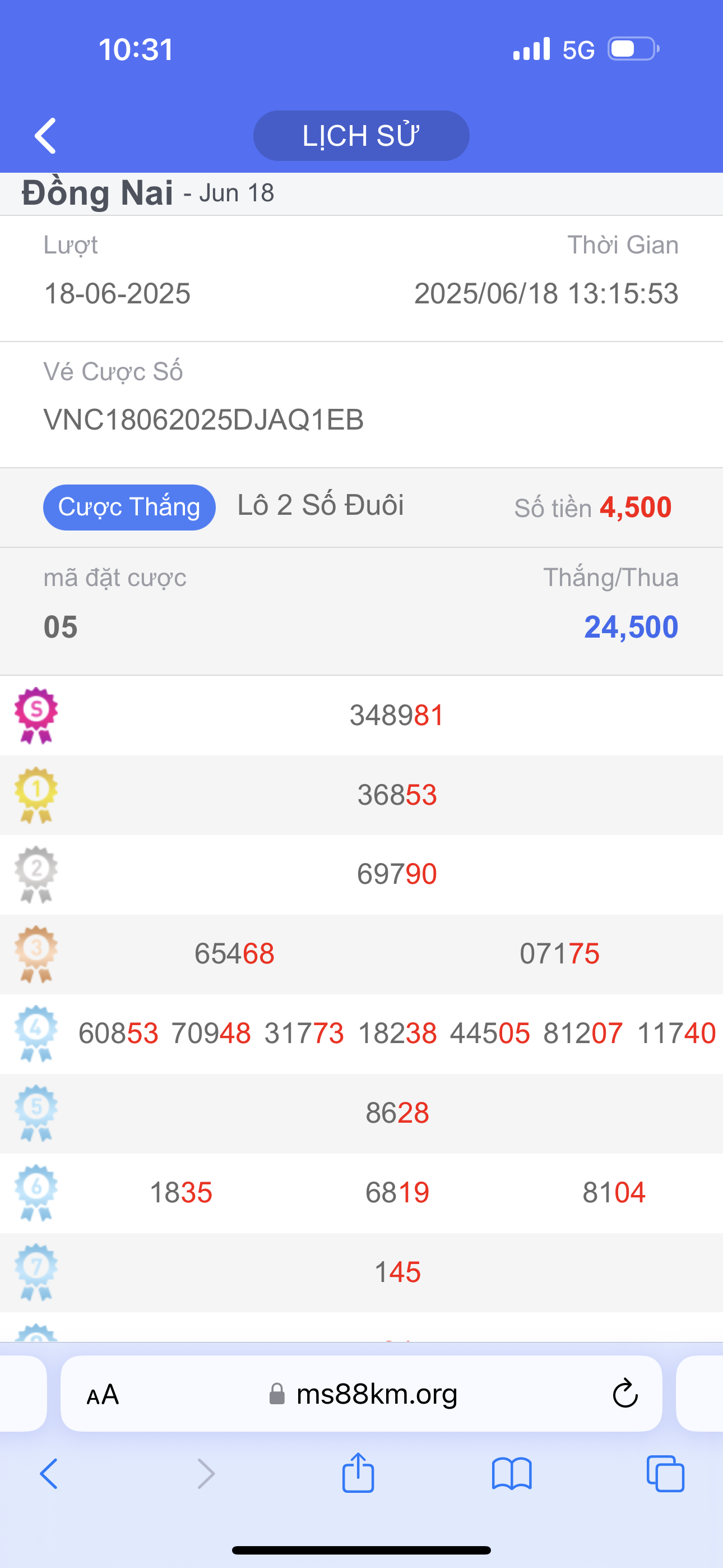Reload the ms88km.org page
This screenshot has width=723, height=1568.
pyautogui.click(x=624, y=1395)
